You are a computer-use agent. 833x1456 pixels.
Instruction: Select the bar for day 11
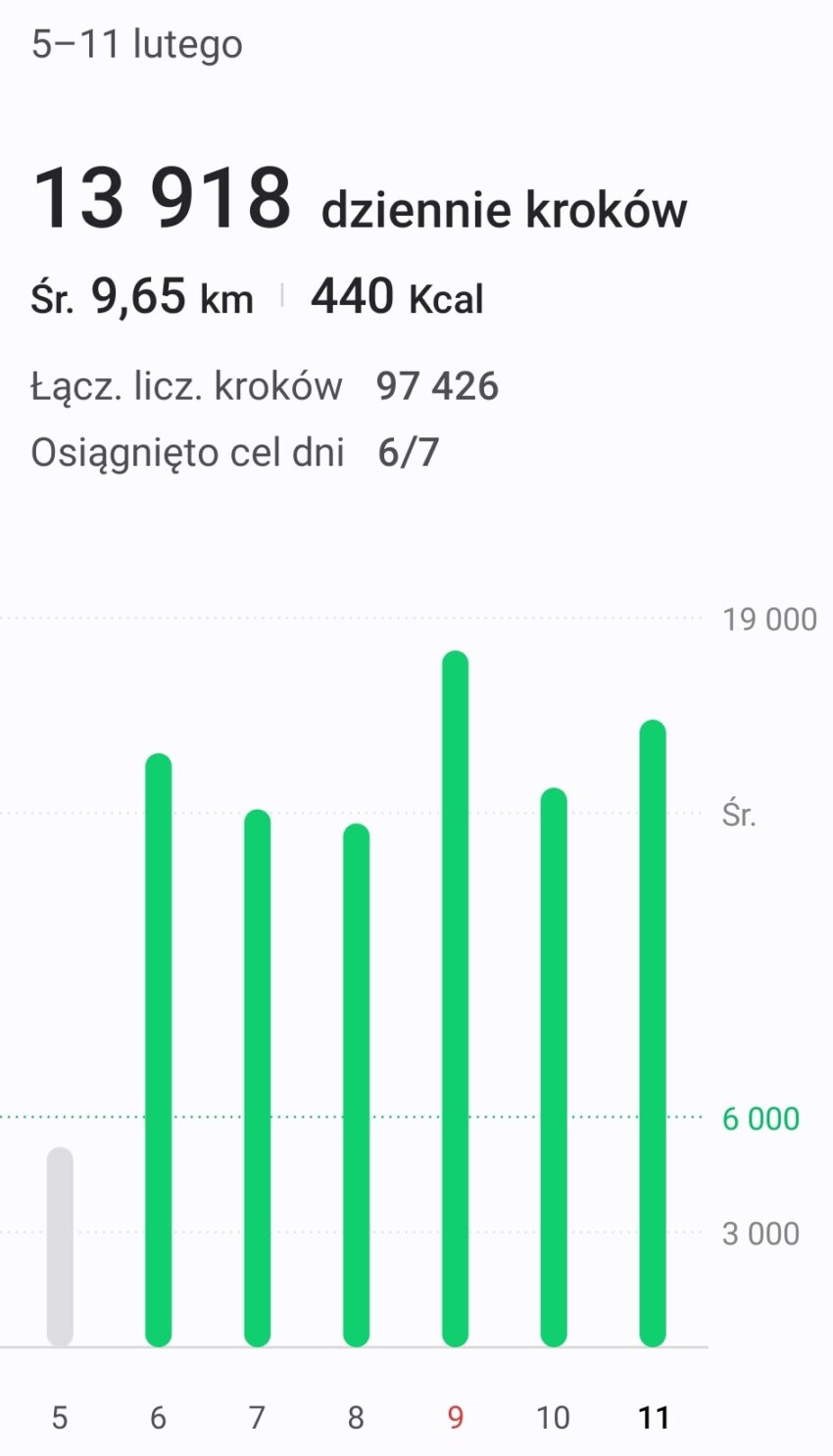(653, 1032)
